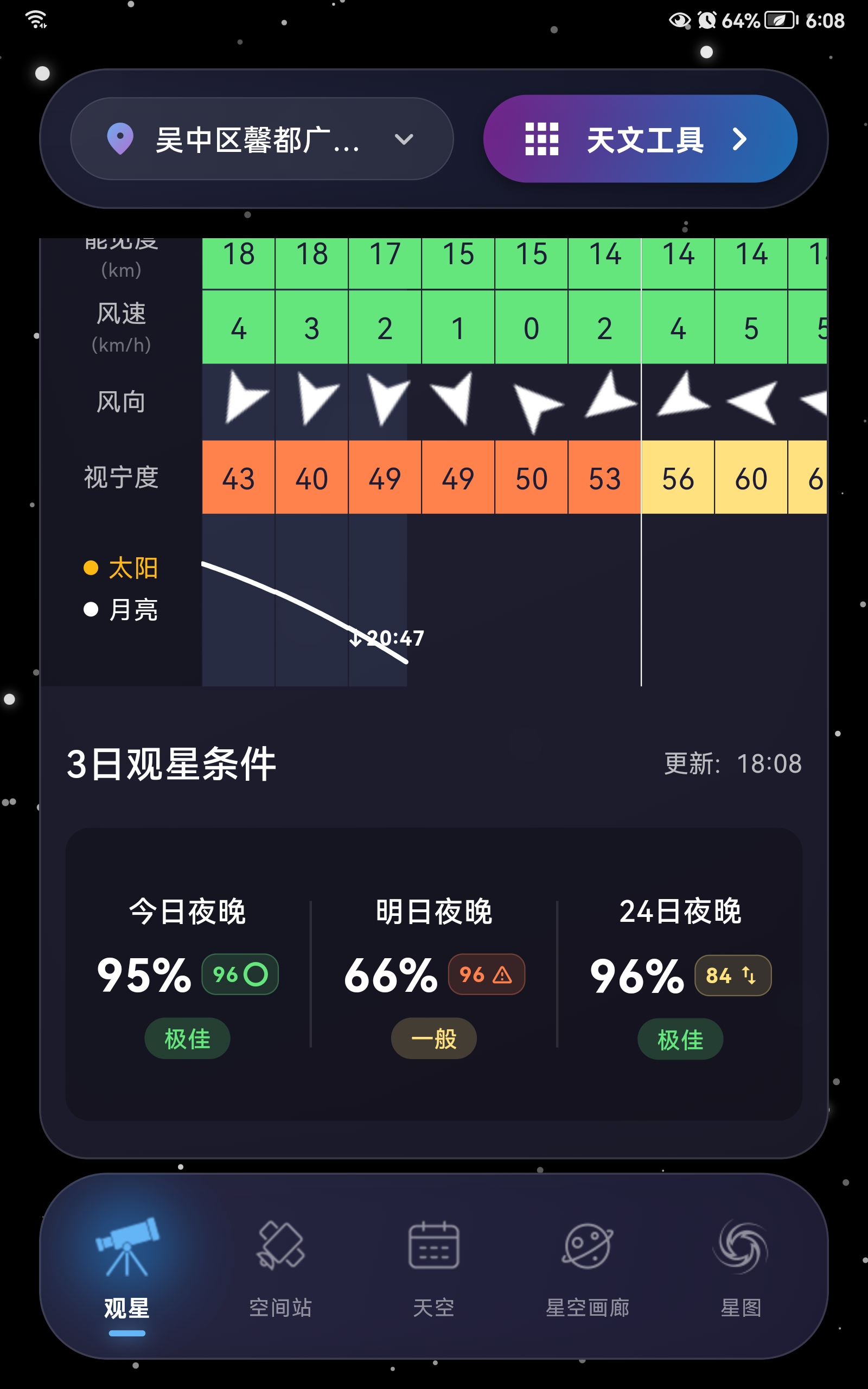868x1389 pixels.
Task: Open the 吴中区馨都广 location dropdown
Action: click(262, 139)
